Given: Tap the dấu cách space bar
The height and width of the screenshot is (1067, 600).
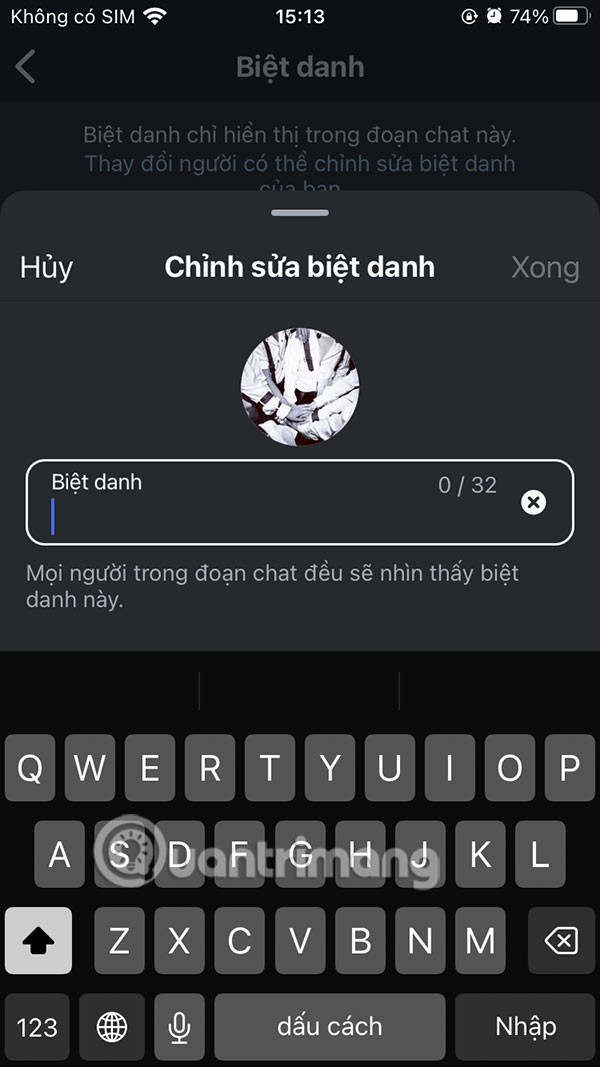Looking at the screenshot, I should [329, 1027].
